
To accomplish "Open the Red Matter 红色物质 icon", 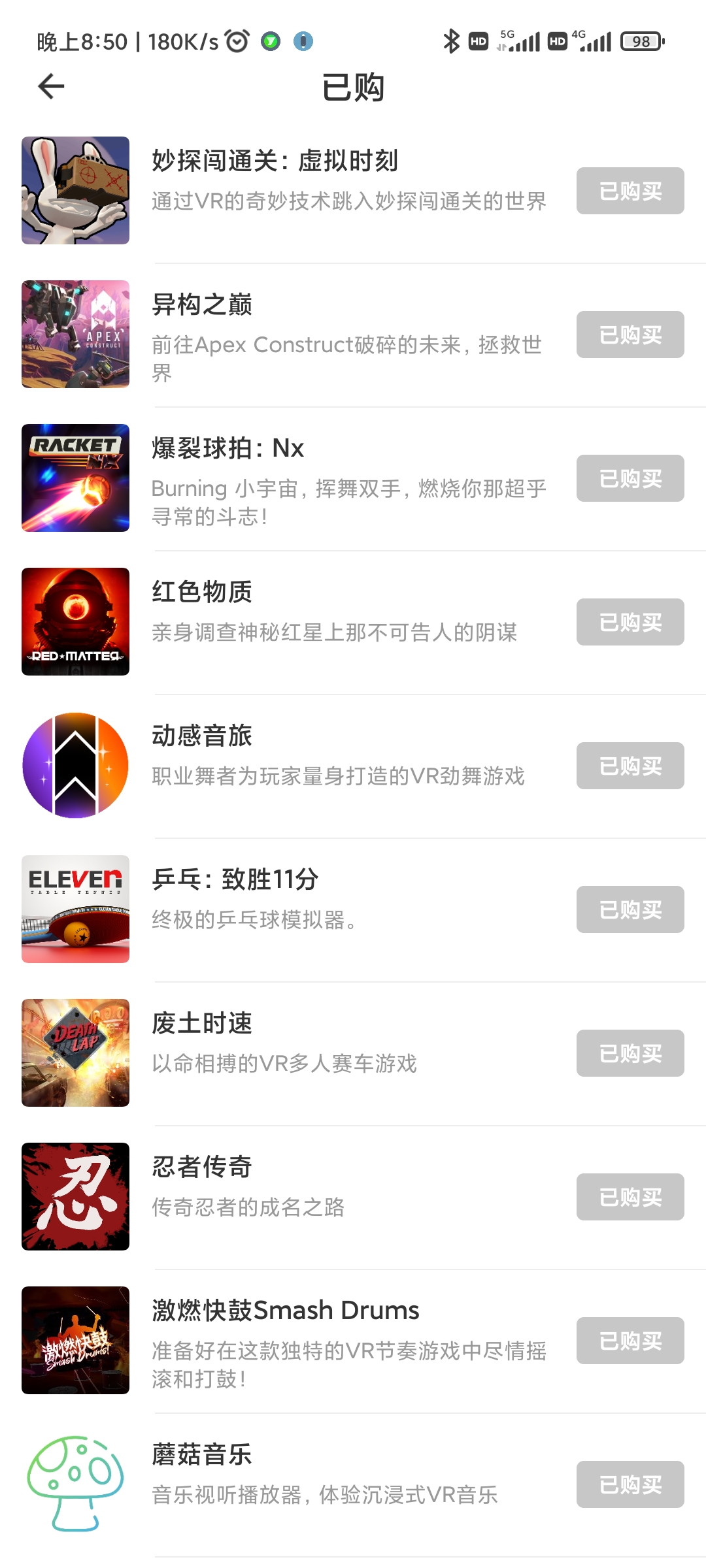I will [x=75, y=621].
